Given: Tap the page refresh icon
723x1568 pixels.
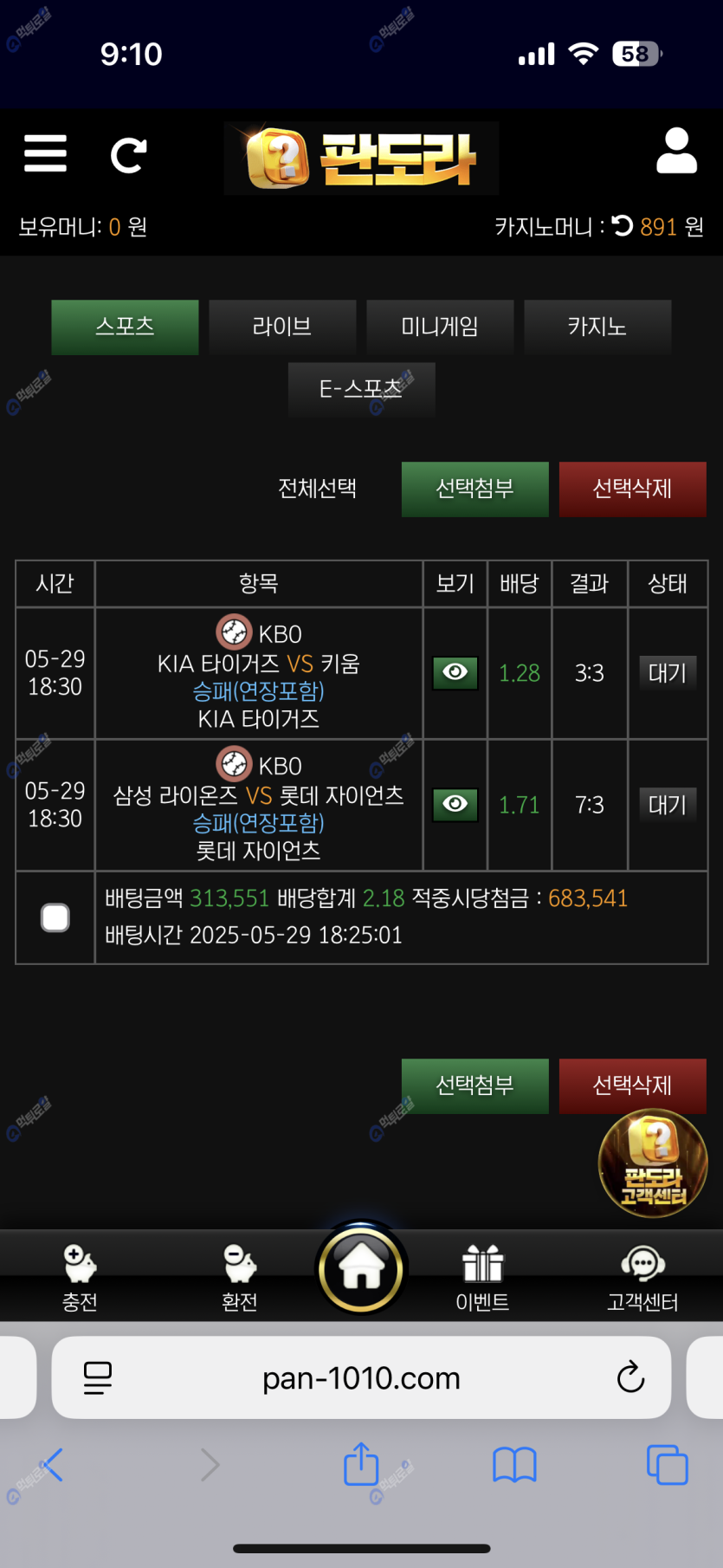Looking at the screenshot, I should (x=128, y=156).
